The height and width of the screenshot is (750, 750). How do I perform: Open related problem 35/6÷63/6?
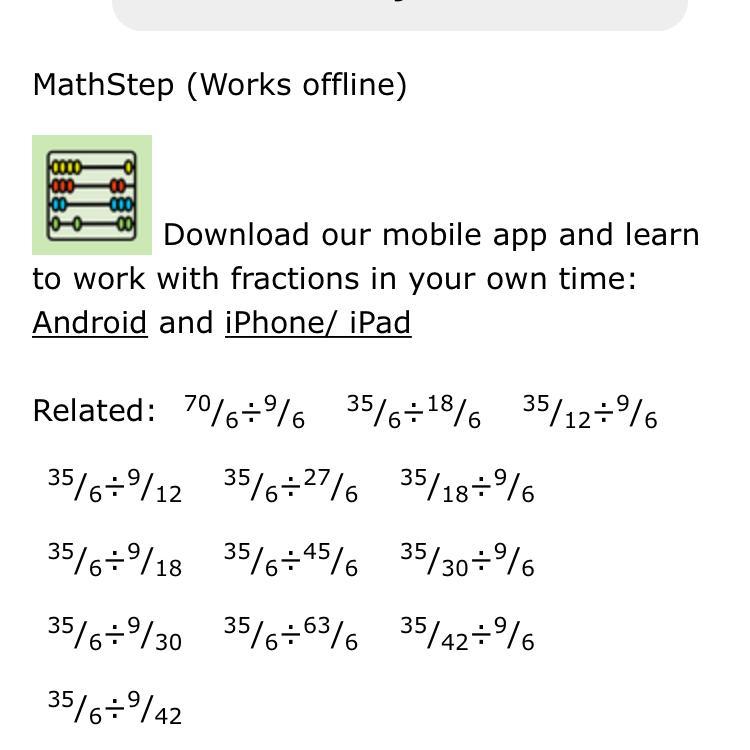pos(291,633)
